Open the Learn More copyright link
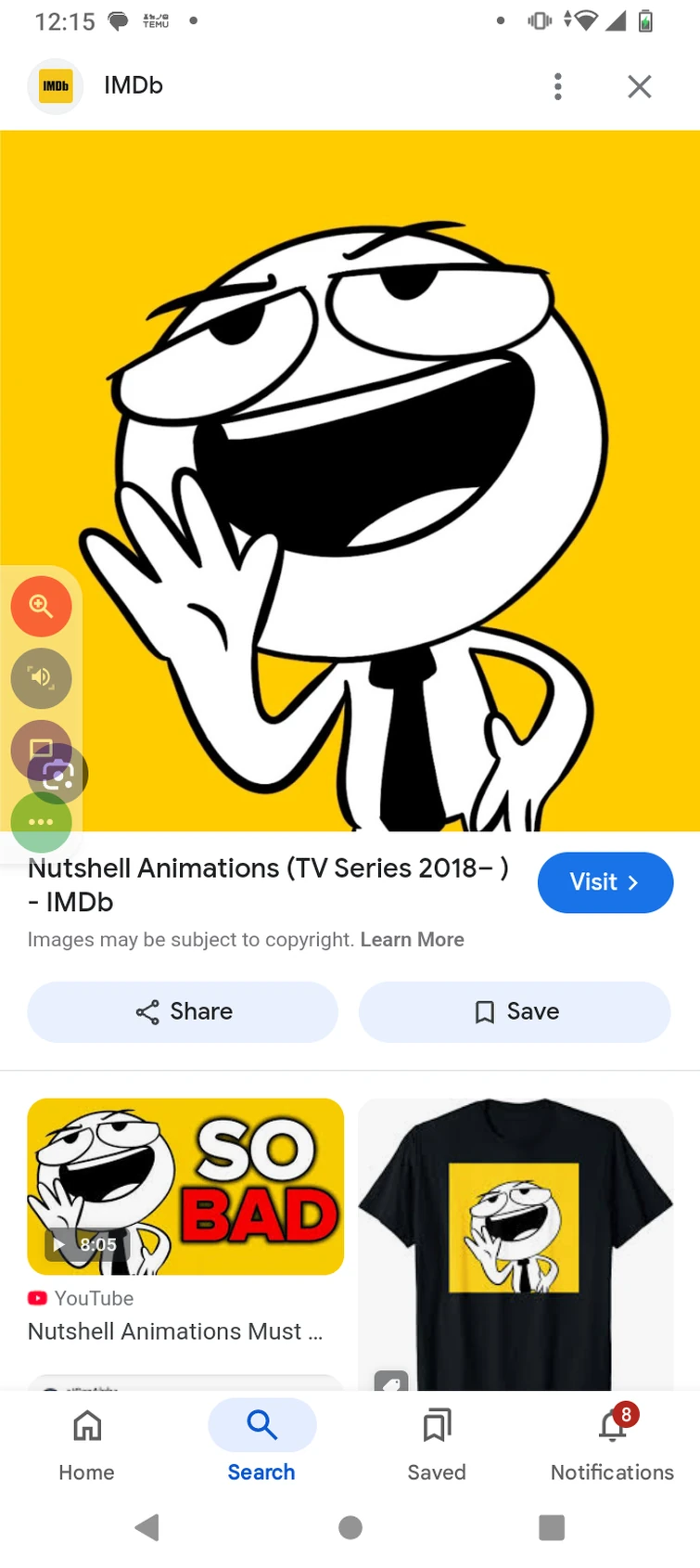Image resolution: width=700 pixels, height=1568 pixels. pos(412,939)
